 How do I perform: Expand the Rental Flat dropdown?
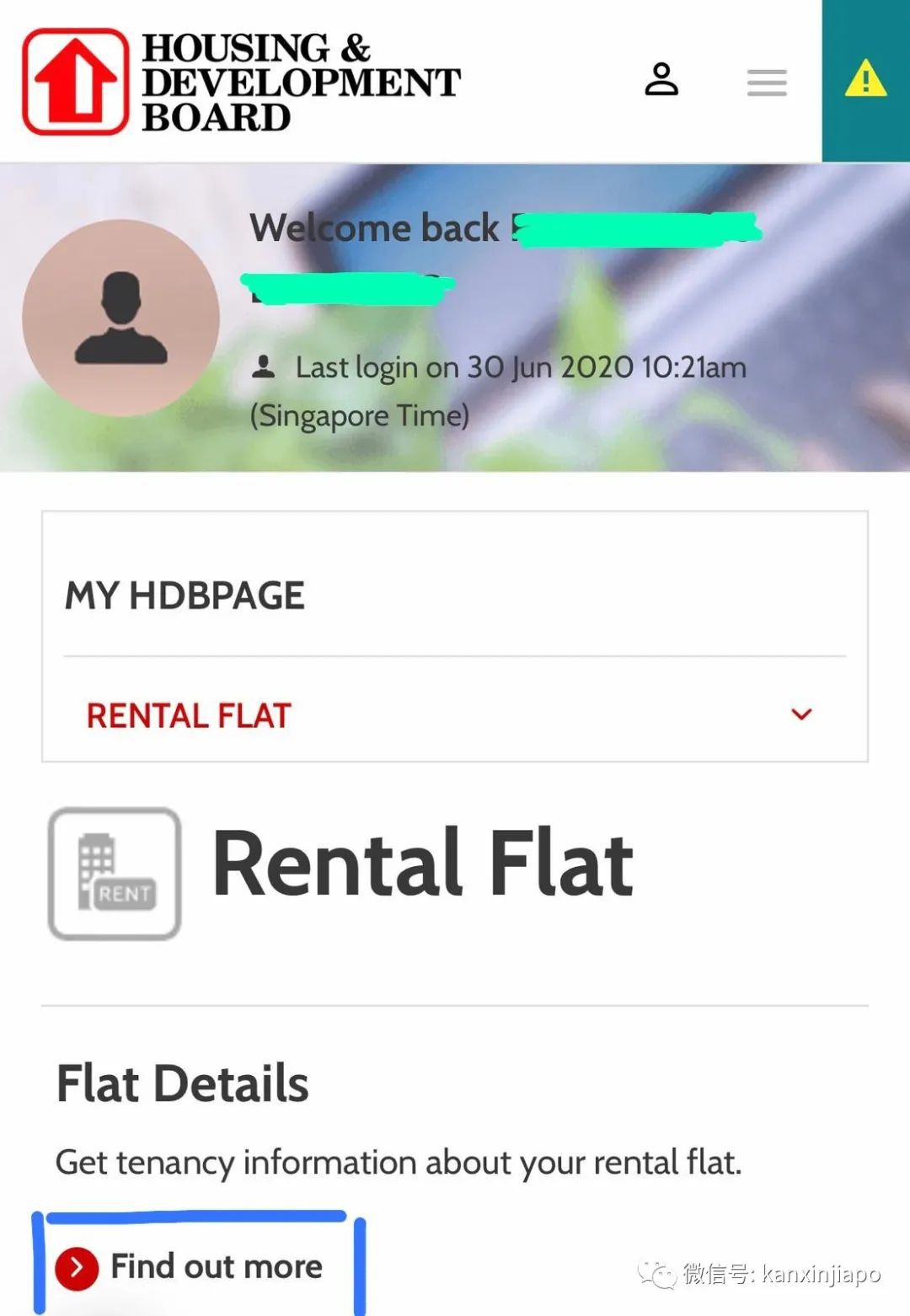click(800, 714)
